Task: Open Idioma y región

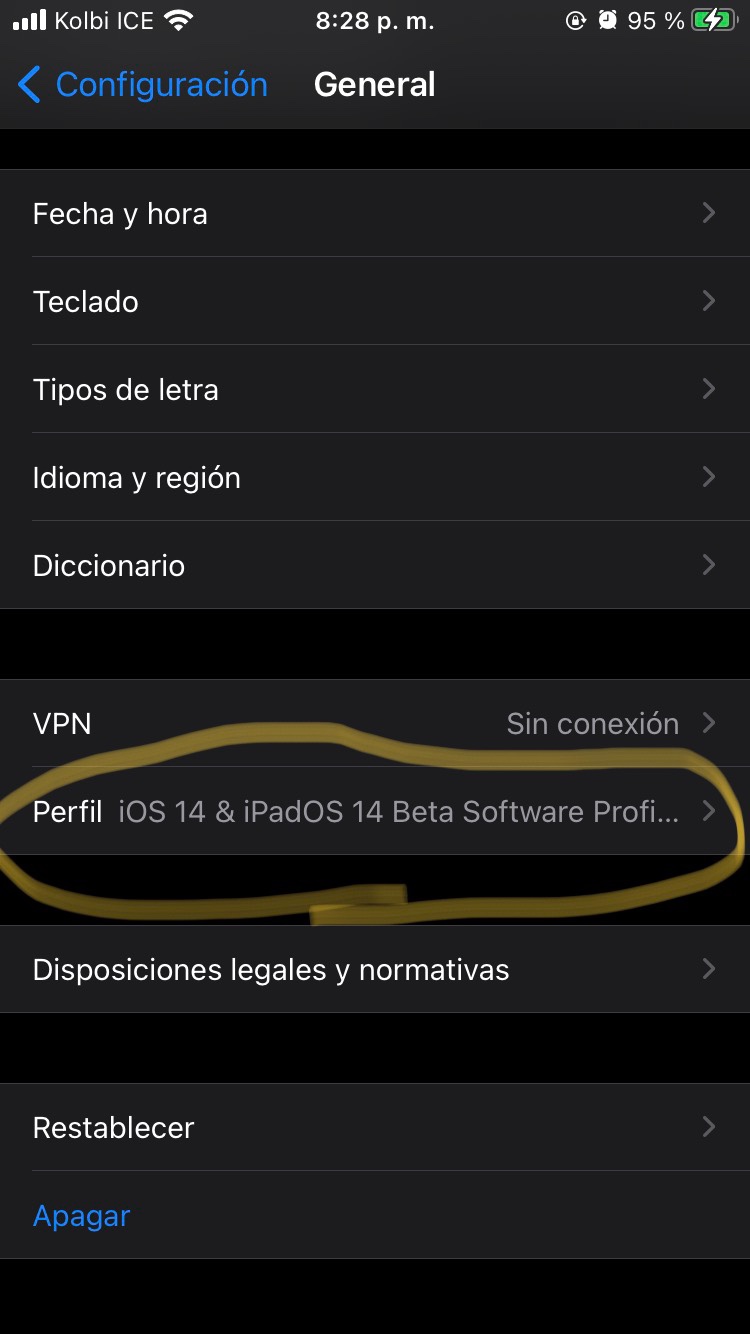Action: (x=375, y=478)
